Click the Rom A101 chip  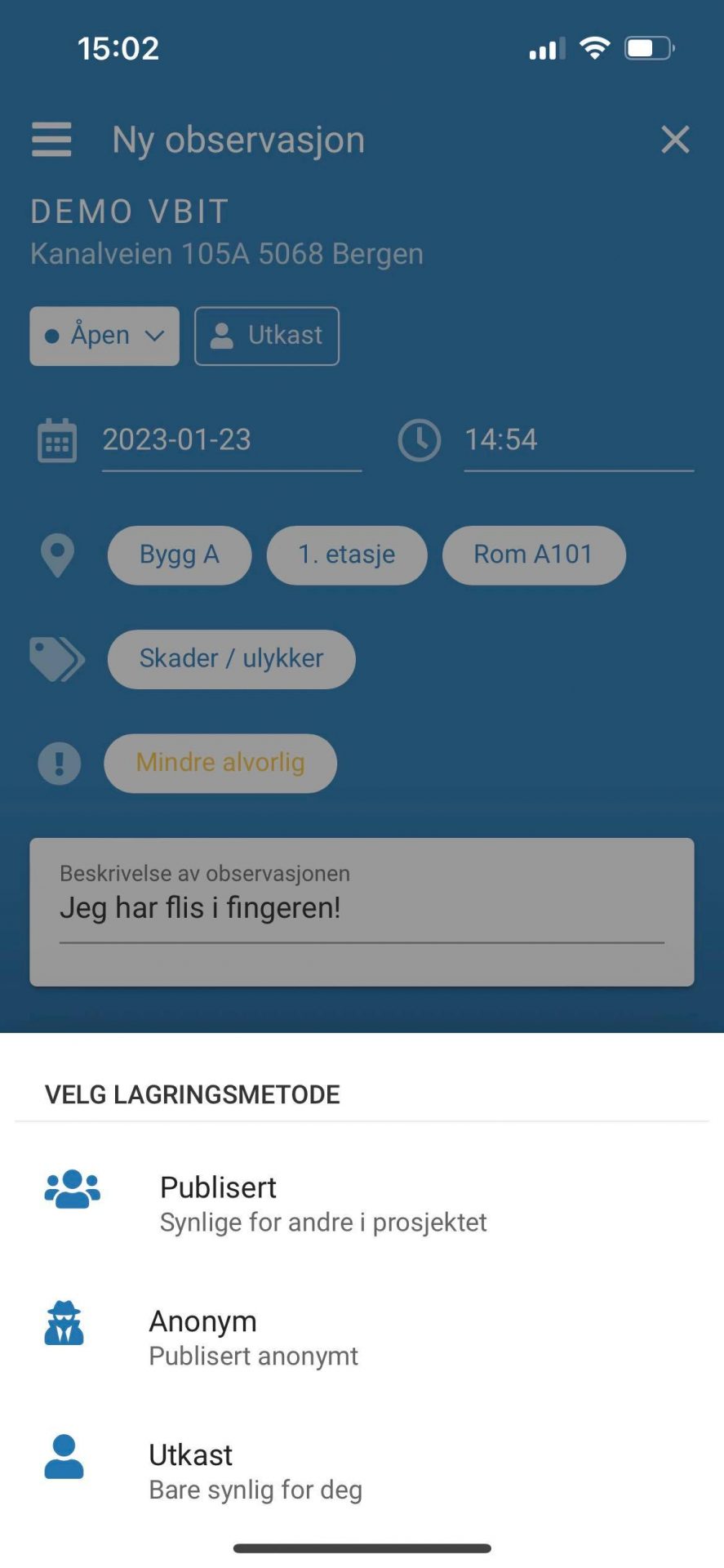tap(533, 555)
